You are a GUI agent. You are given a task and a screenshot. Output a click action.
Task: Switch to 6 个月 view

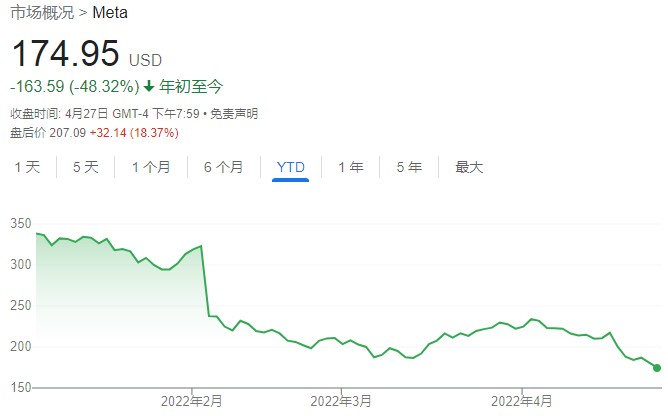pos(223,168)
